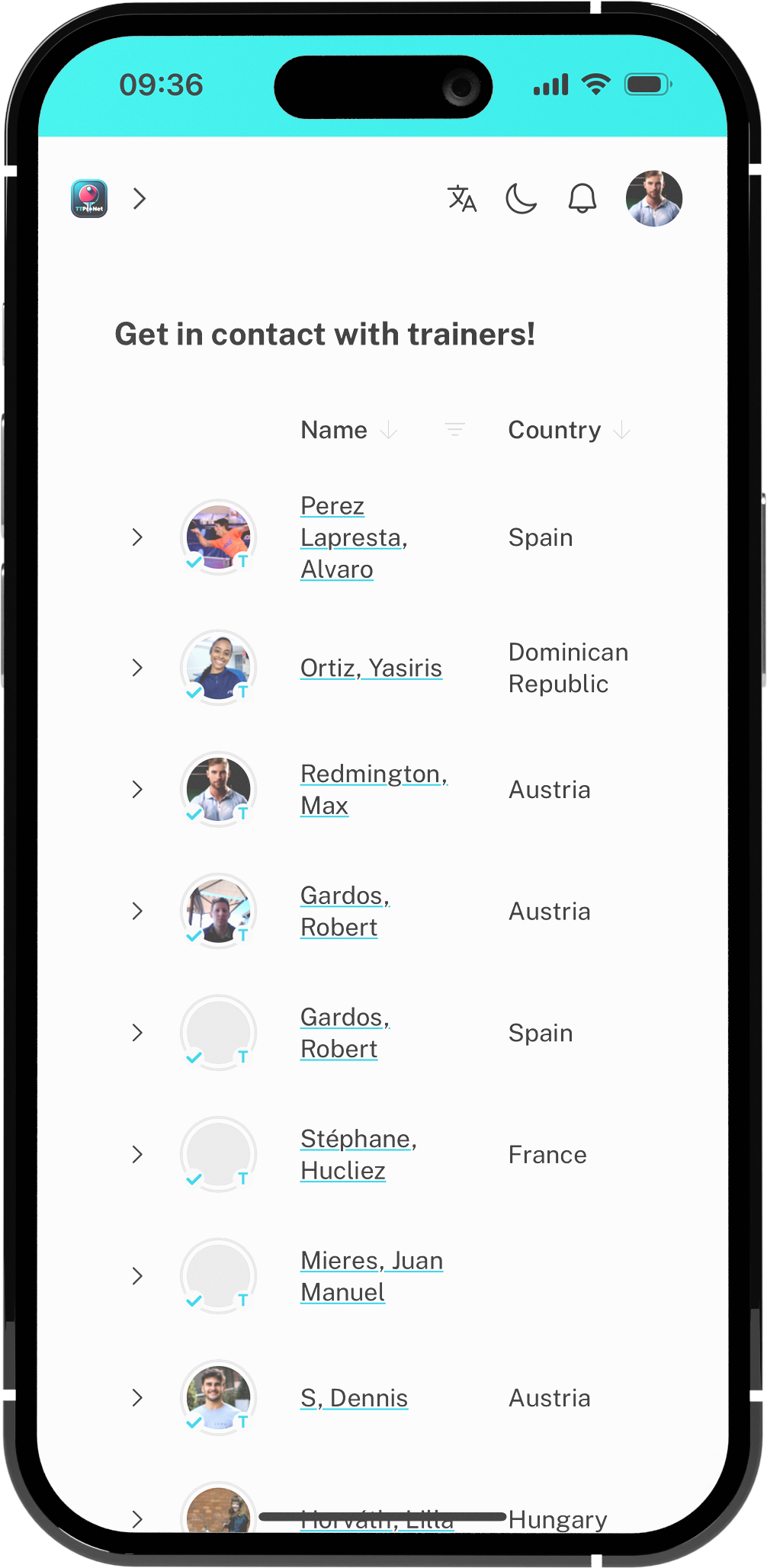Expand the Ortiz, Yasiris row
This screenshot has width=767, height=1568.
point(137,668)
